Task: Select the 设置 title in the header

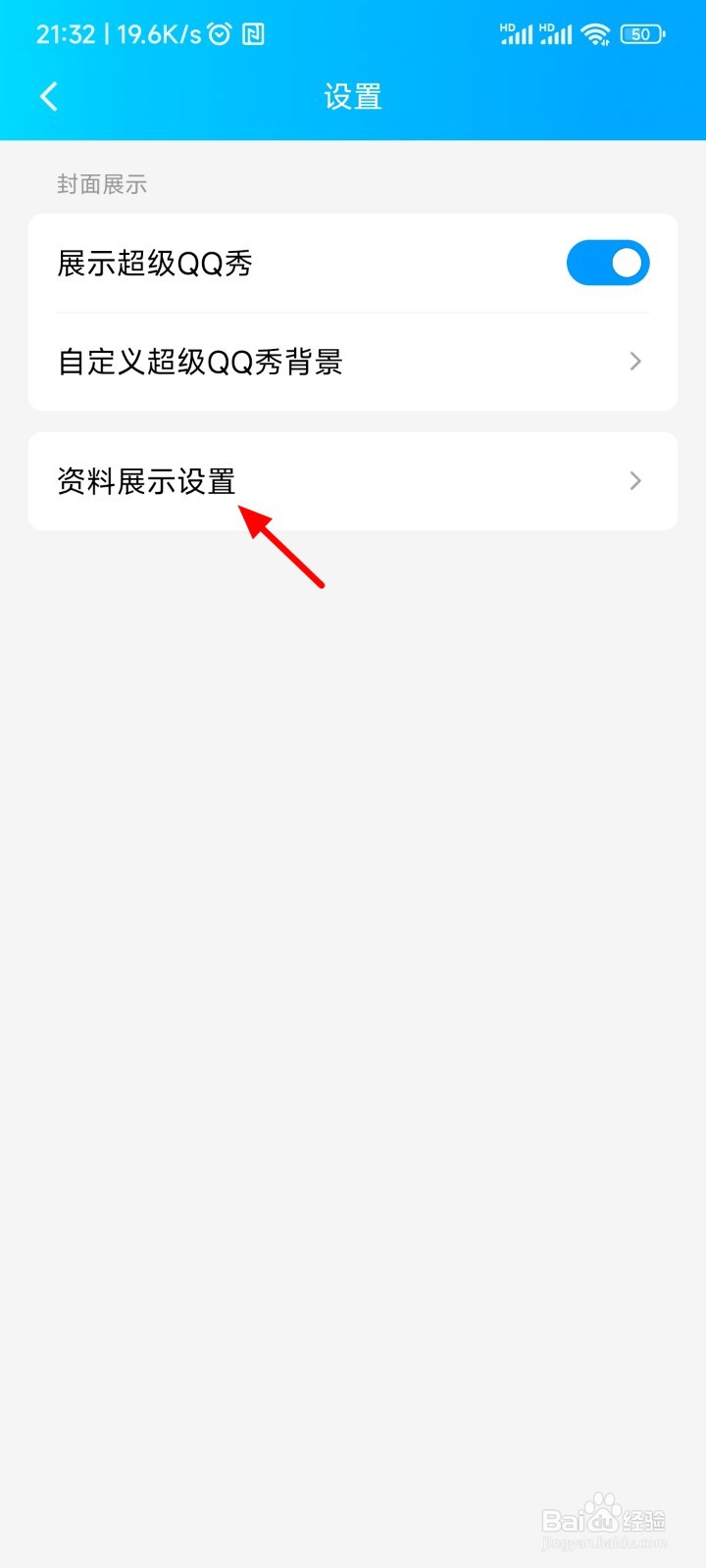Action: 353,96
